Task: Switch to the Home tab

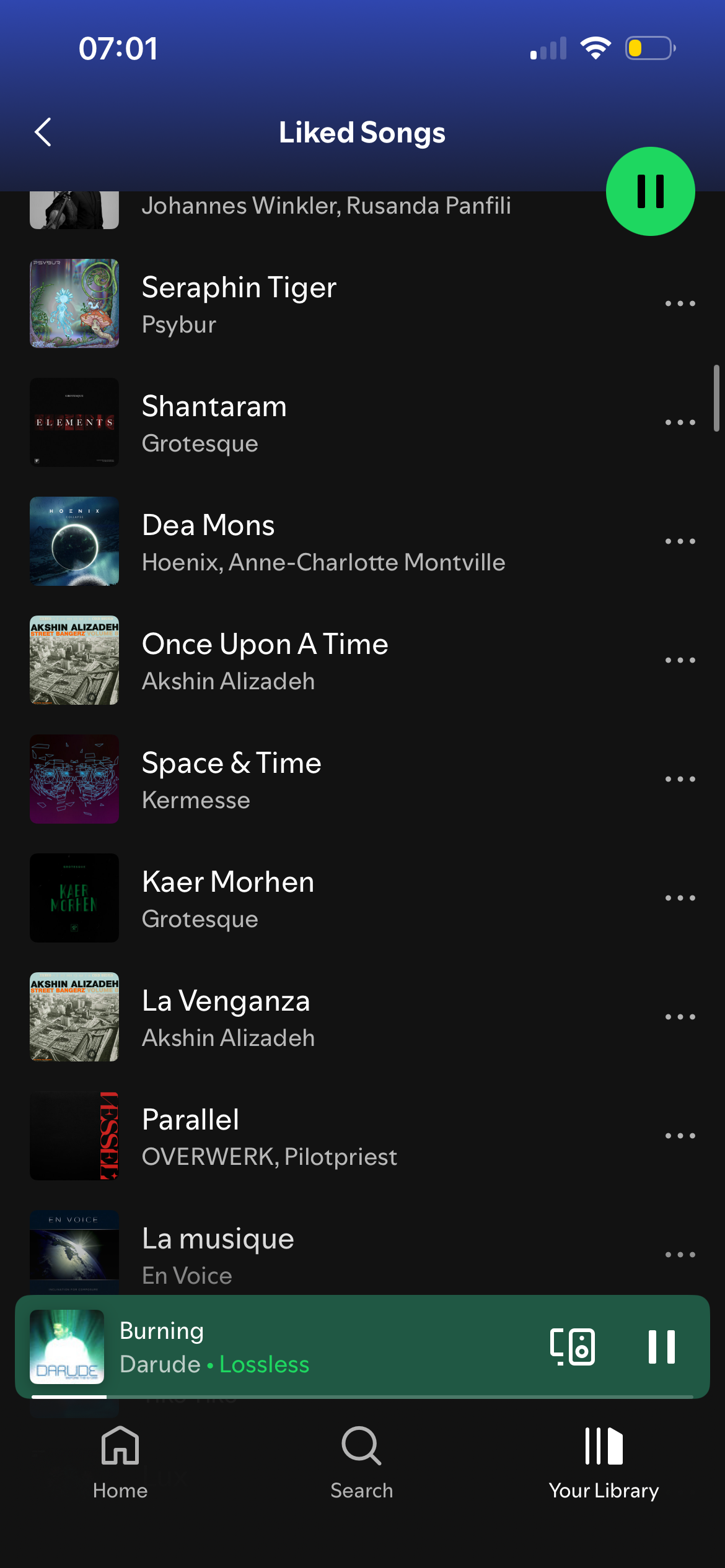Action: point(120,1461)
